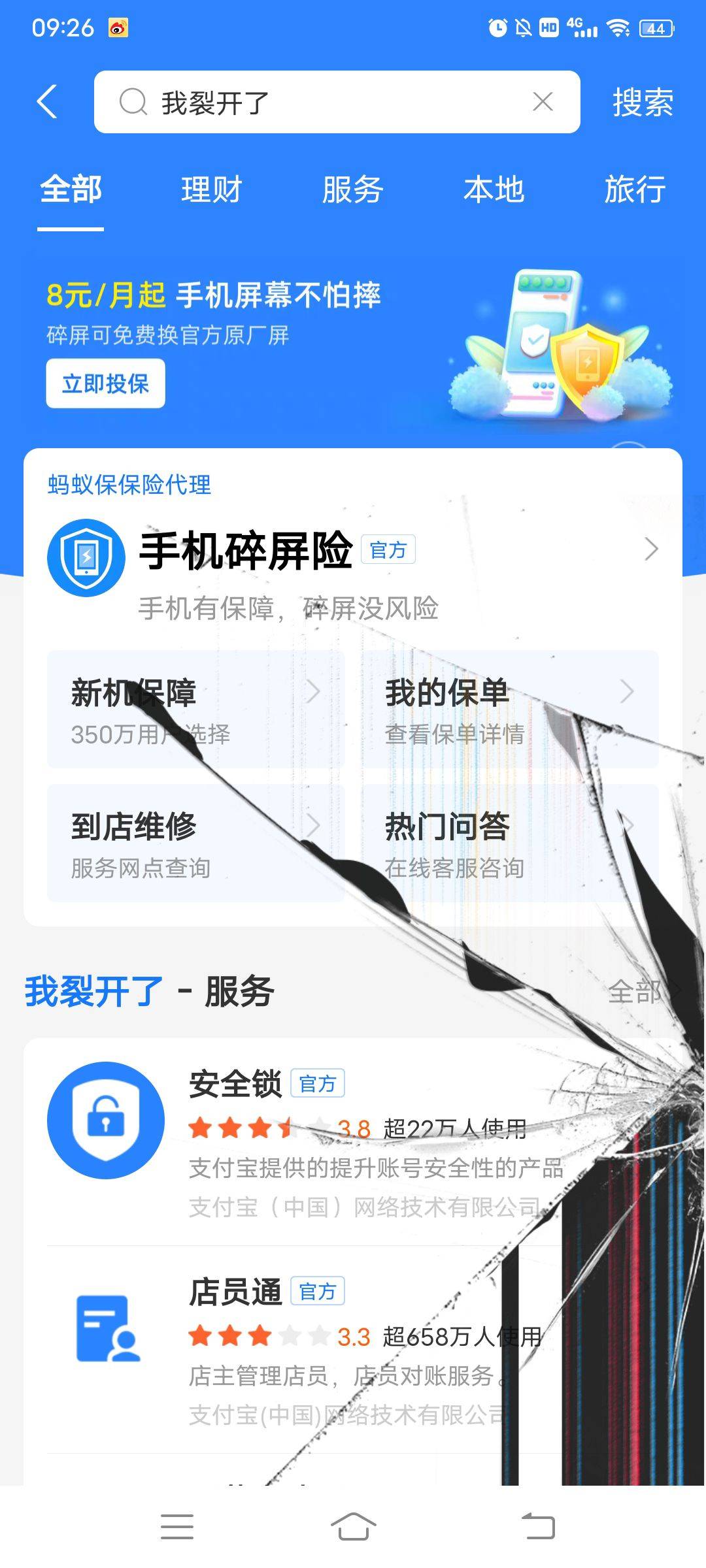Open the system recent apps menu

pyautogui.click(x=176, y=1527)
